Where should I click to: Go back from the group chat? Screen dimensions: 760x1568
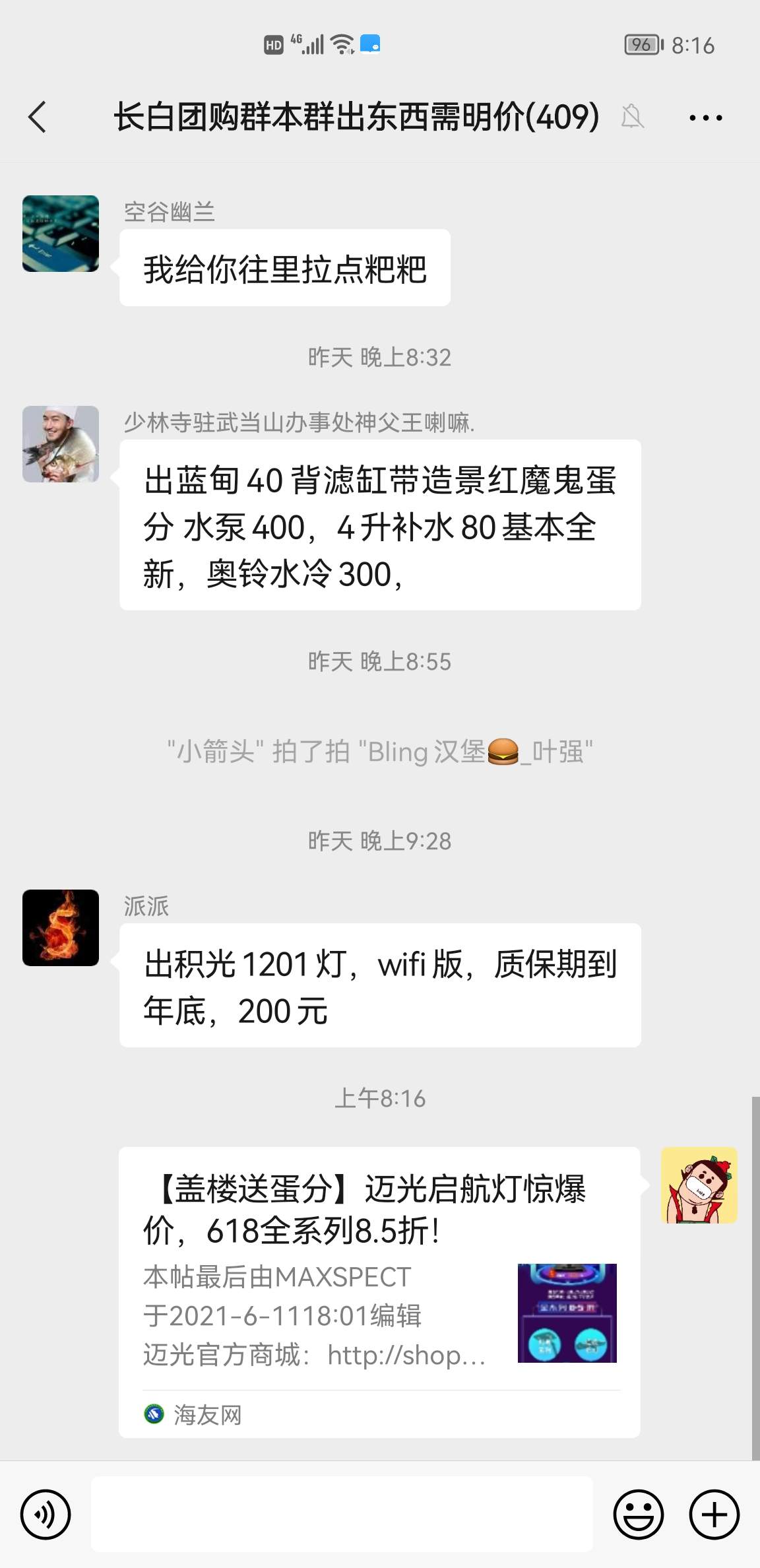[x=38, y=117]
